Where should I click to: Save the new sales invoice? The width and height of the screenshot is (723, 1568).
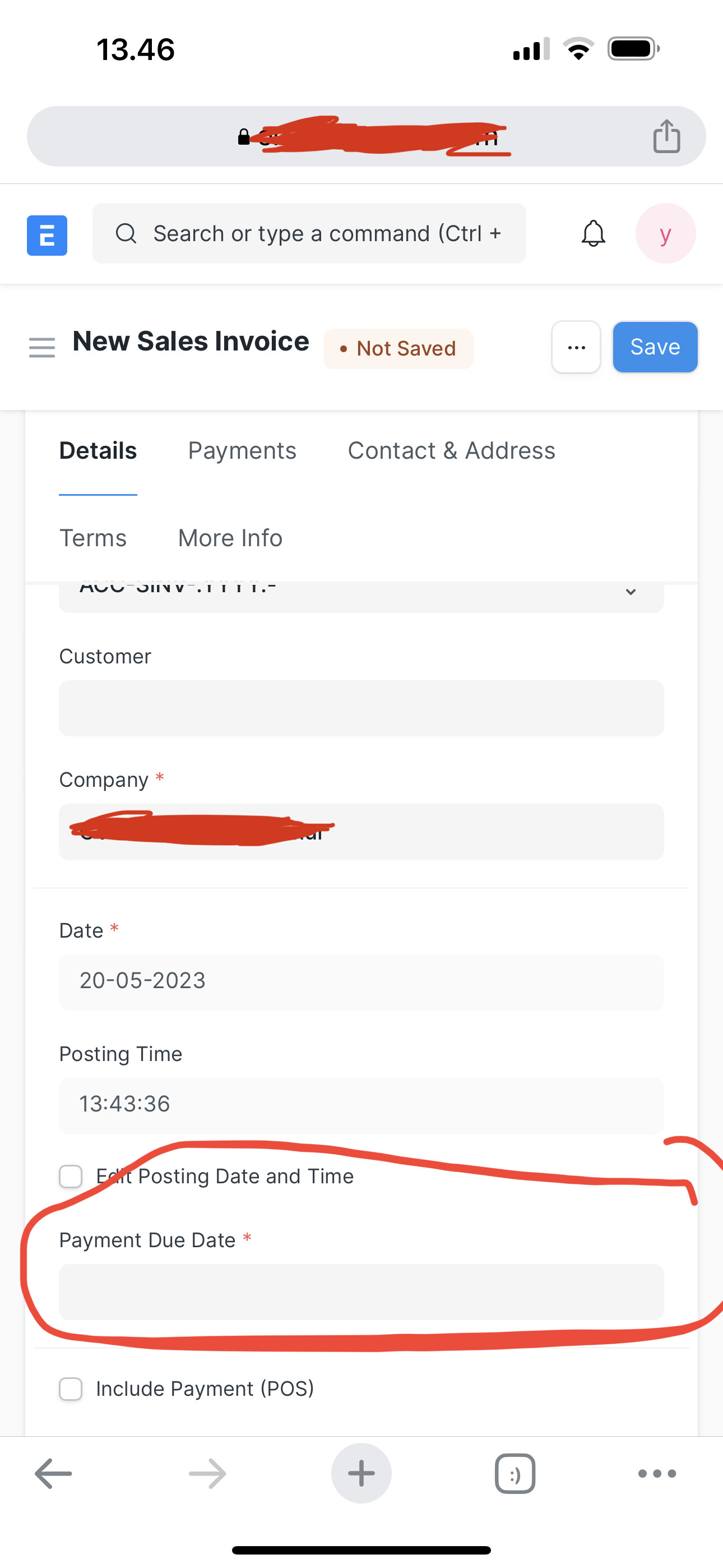coord(655,347)
